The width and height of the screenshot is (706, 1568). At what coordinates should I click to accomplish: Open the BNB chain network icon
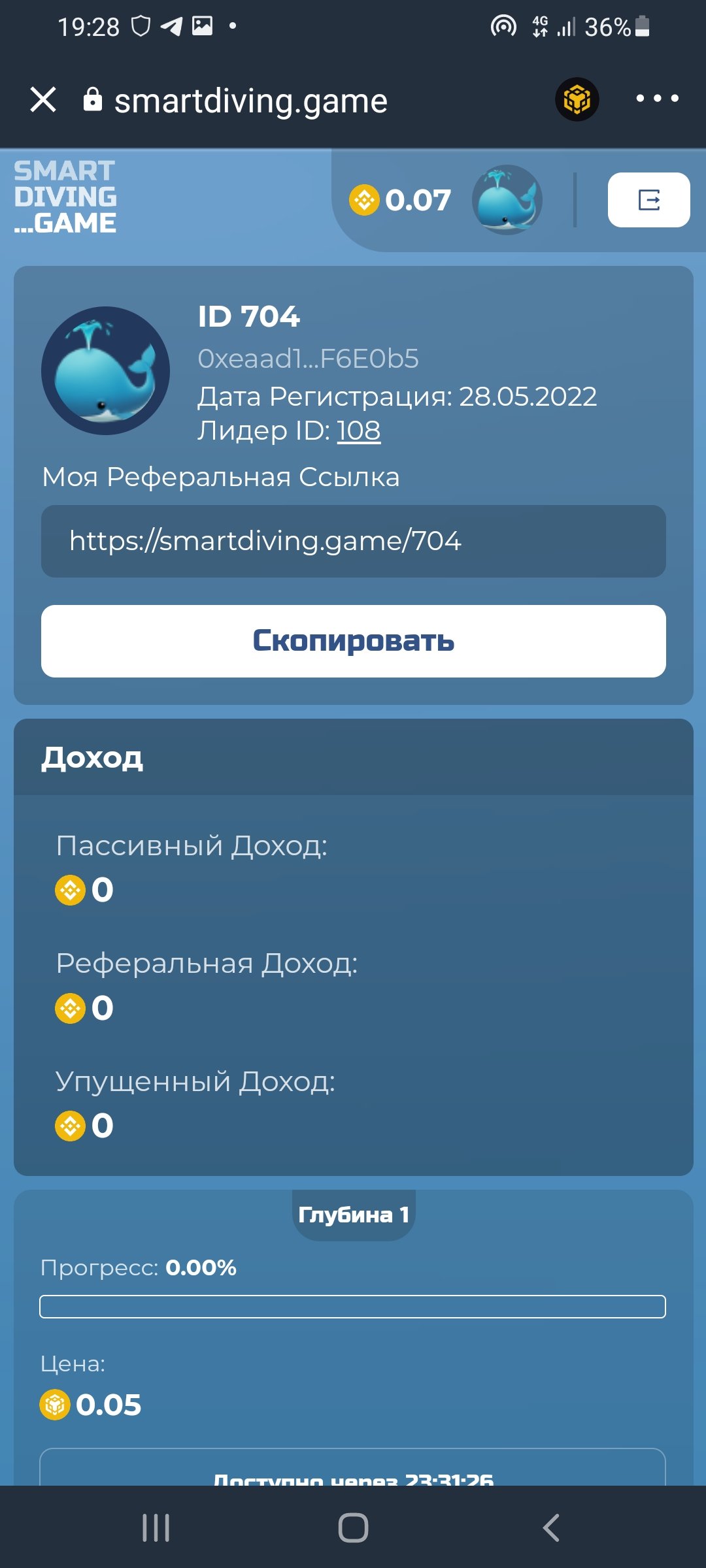pos(577,99)
